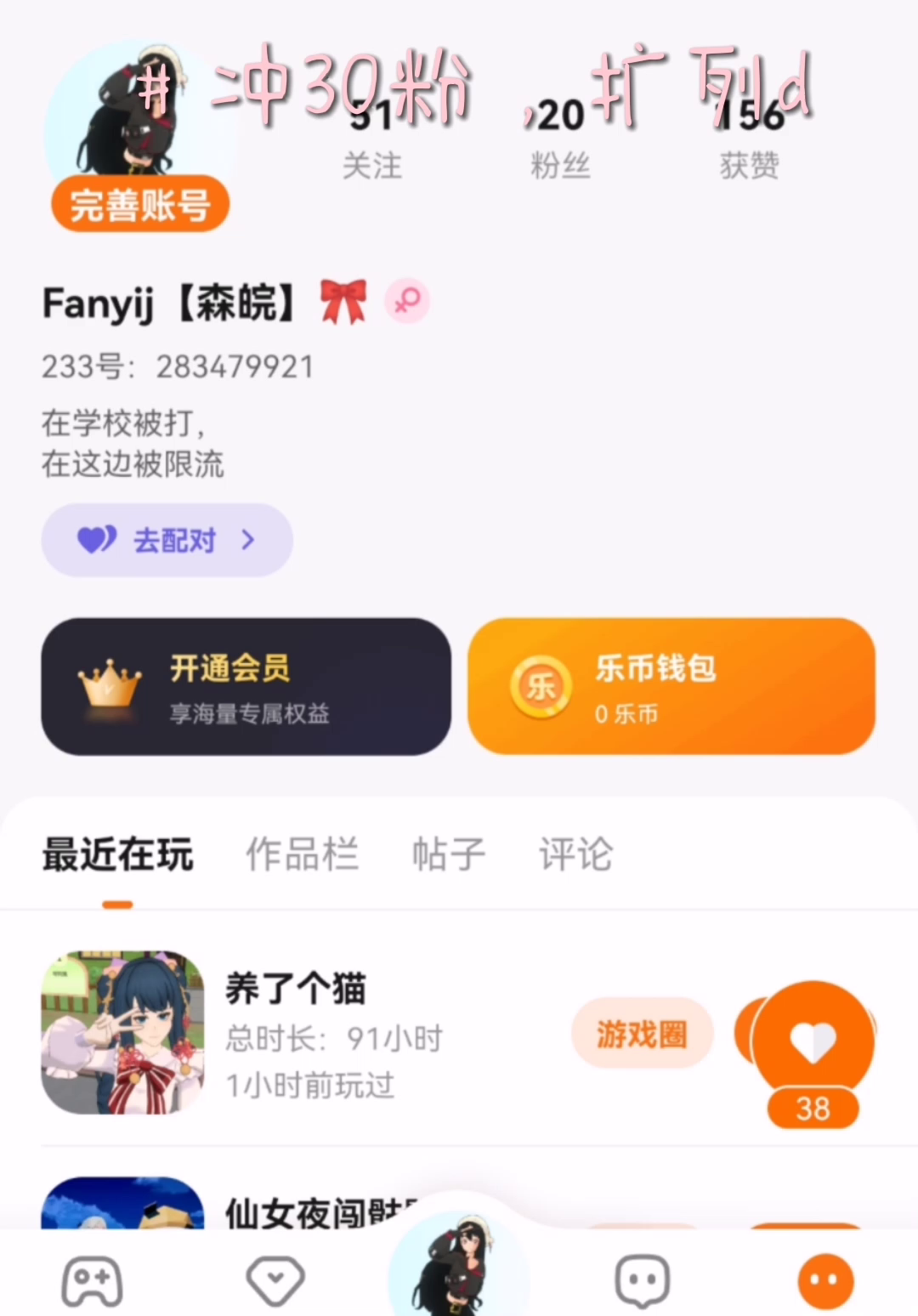Open the heart diamond tab in bottom bar
Image resolution: width=918 pixels, height=1316 pixels.
click(x=275, y=1279)
